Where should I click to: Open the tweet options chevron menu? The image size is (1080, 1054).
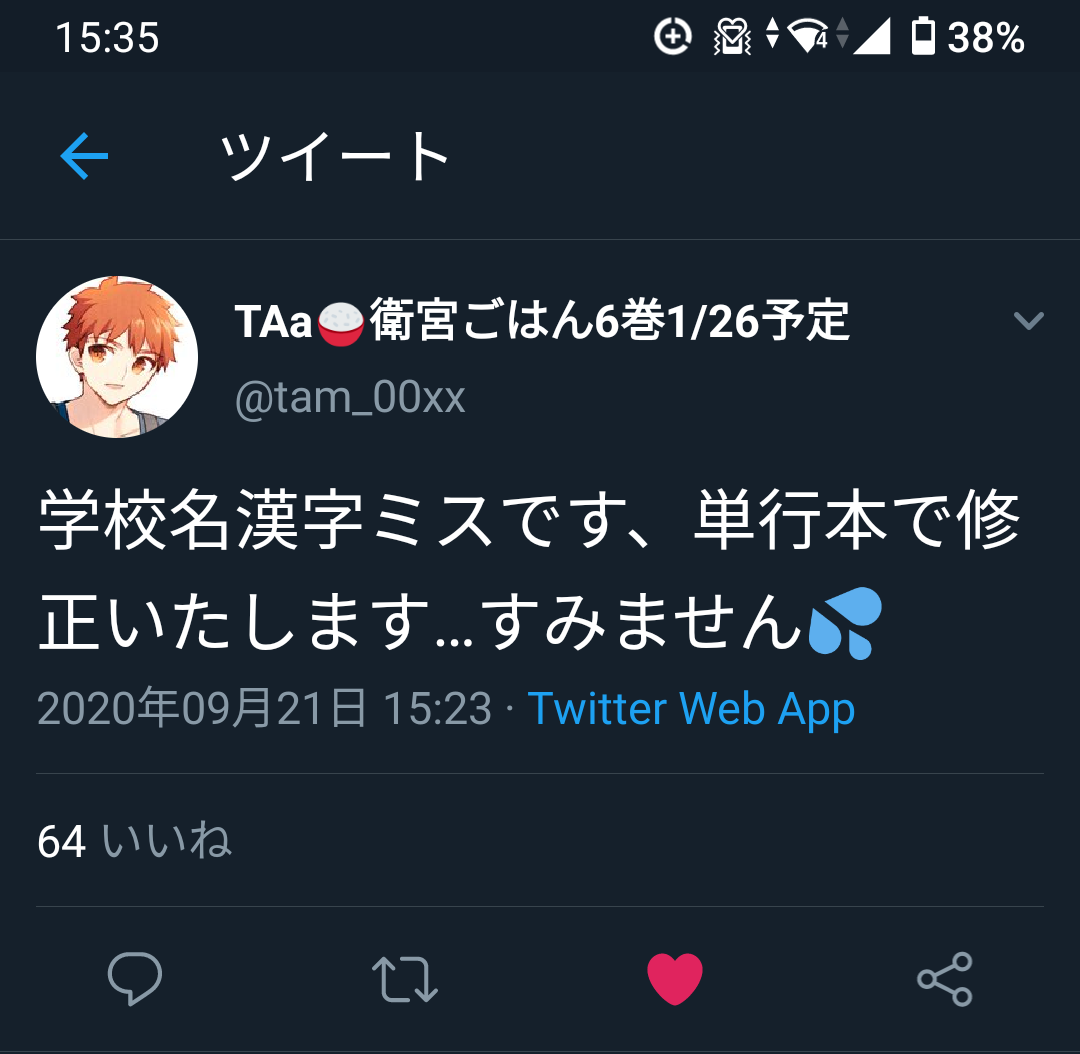click(x=1028, y=321)
